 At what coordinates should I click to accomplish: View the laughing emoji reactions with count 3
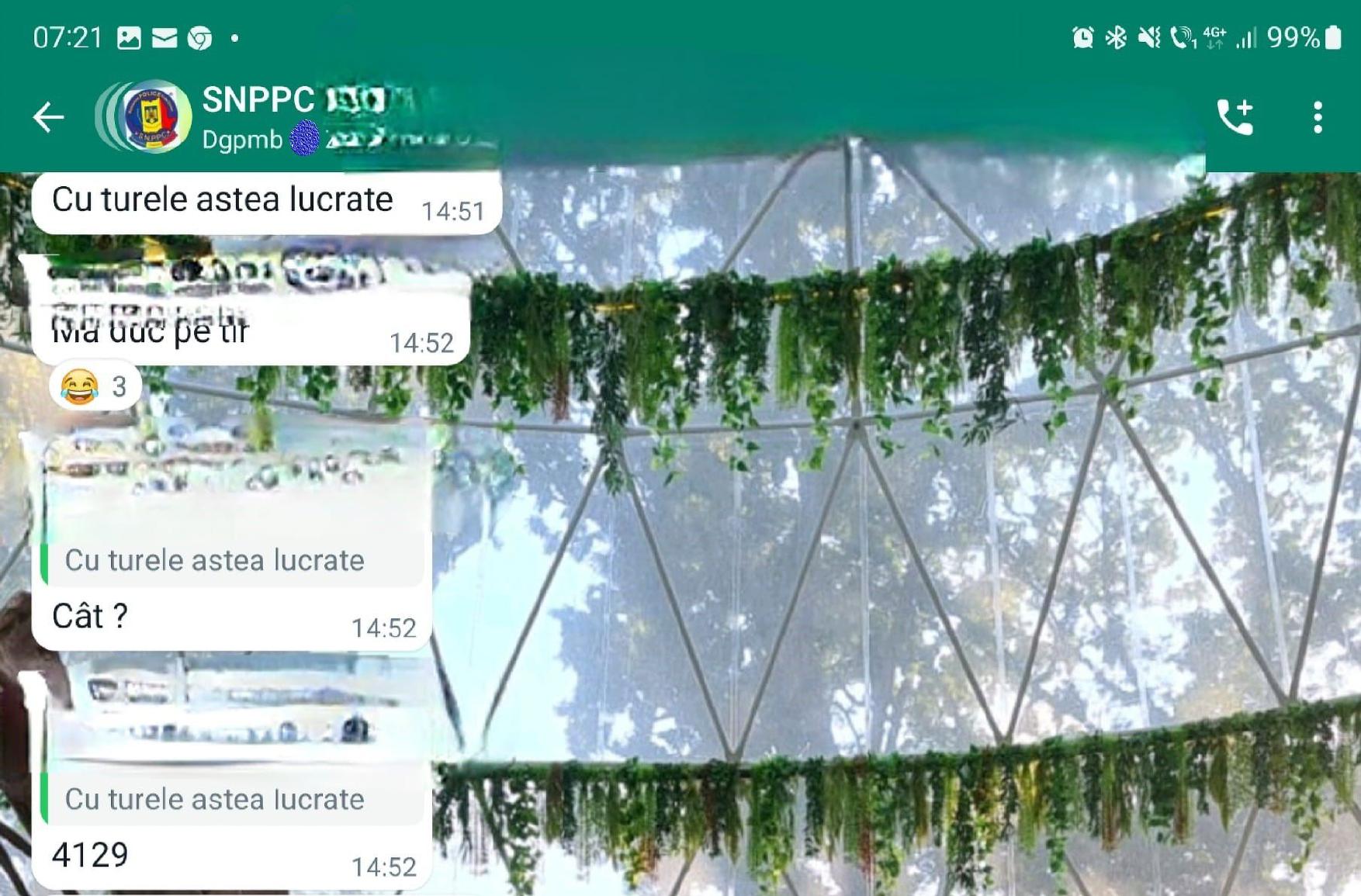pyautogui.click(x=95, y=386)
